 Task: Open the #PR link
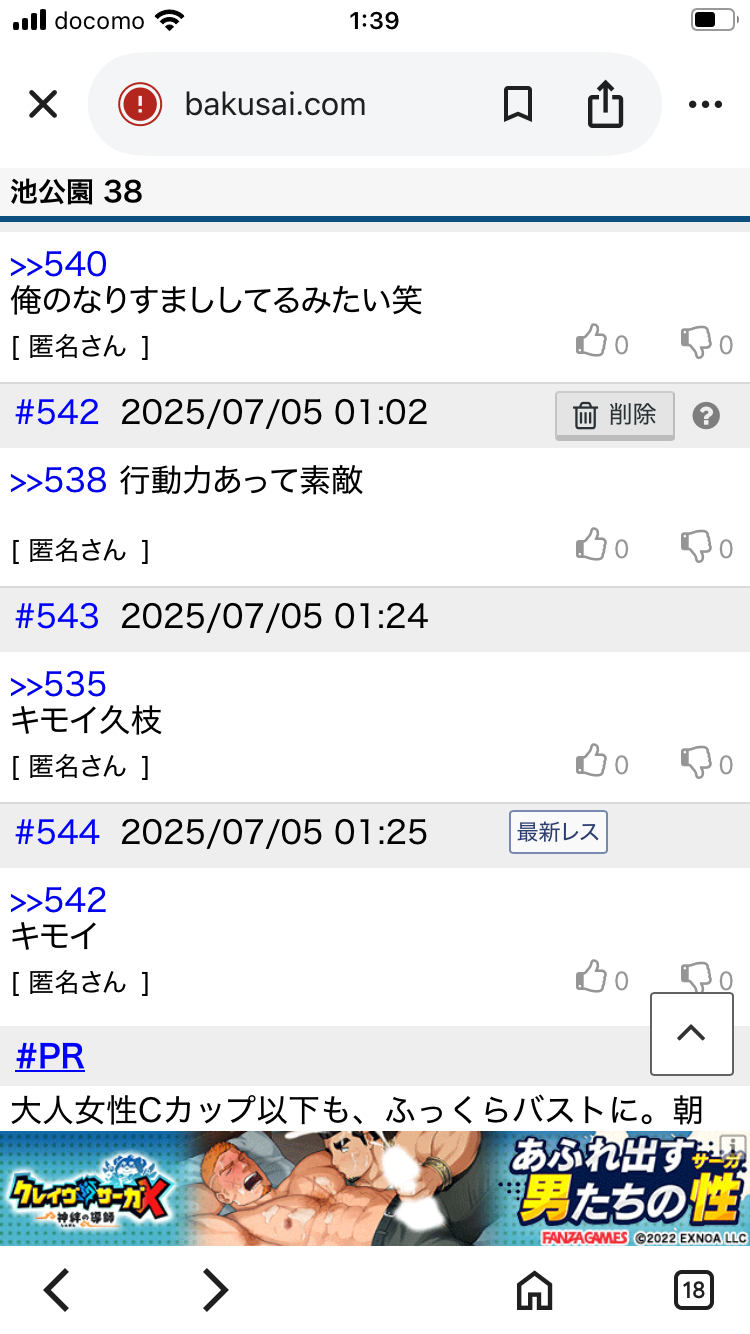point(50,1056)
